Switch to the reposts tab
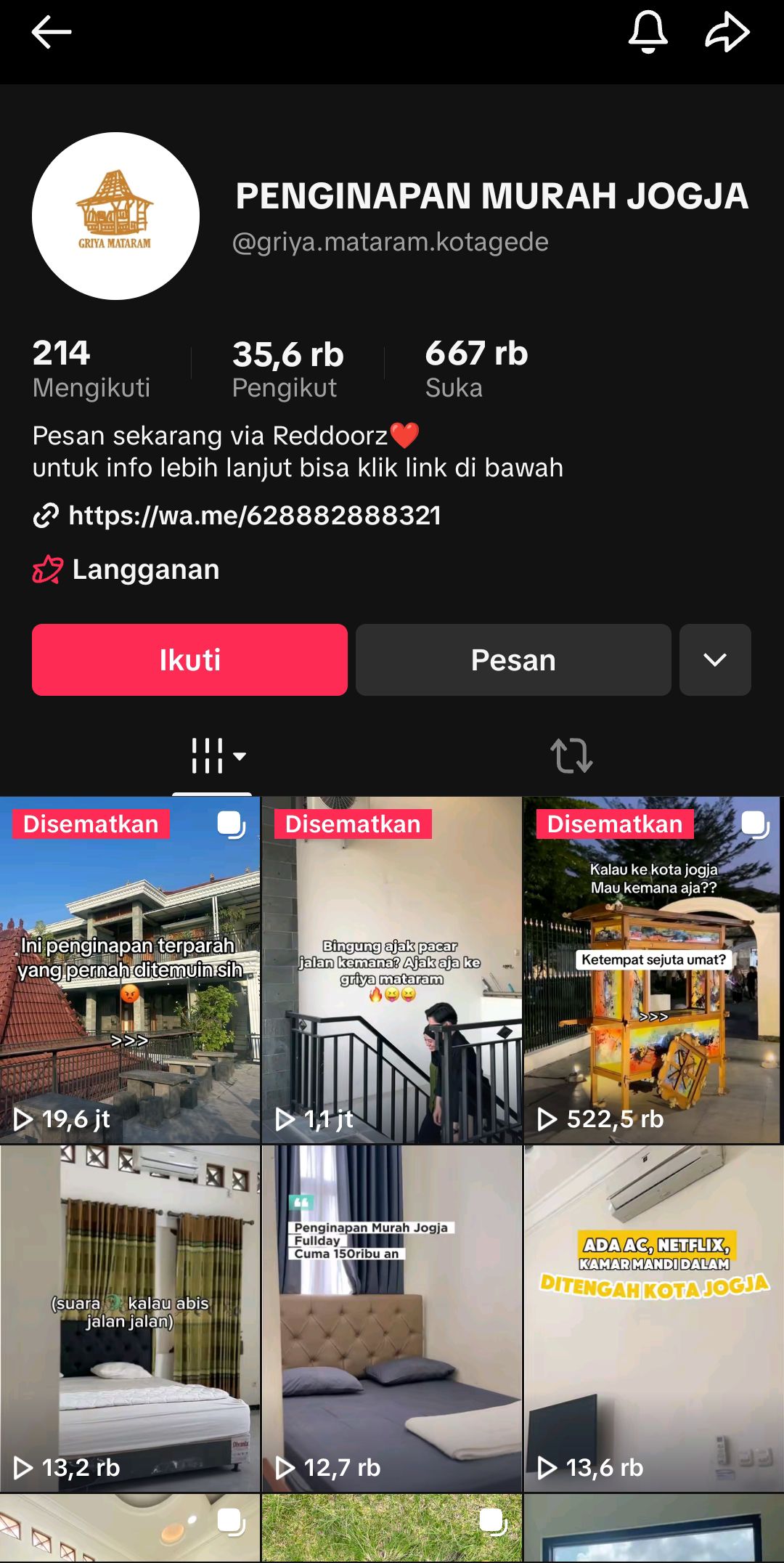The image size is (784, 1563). tap(571, 756)
